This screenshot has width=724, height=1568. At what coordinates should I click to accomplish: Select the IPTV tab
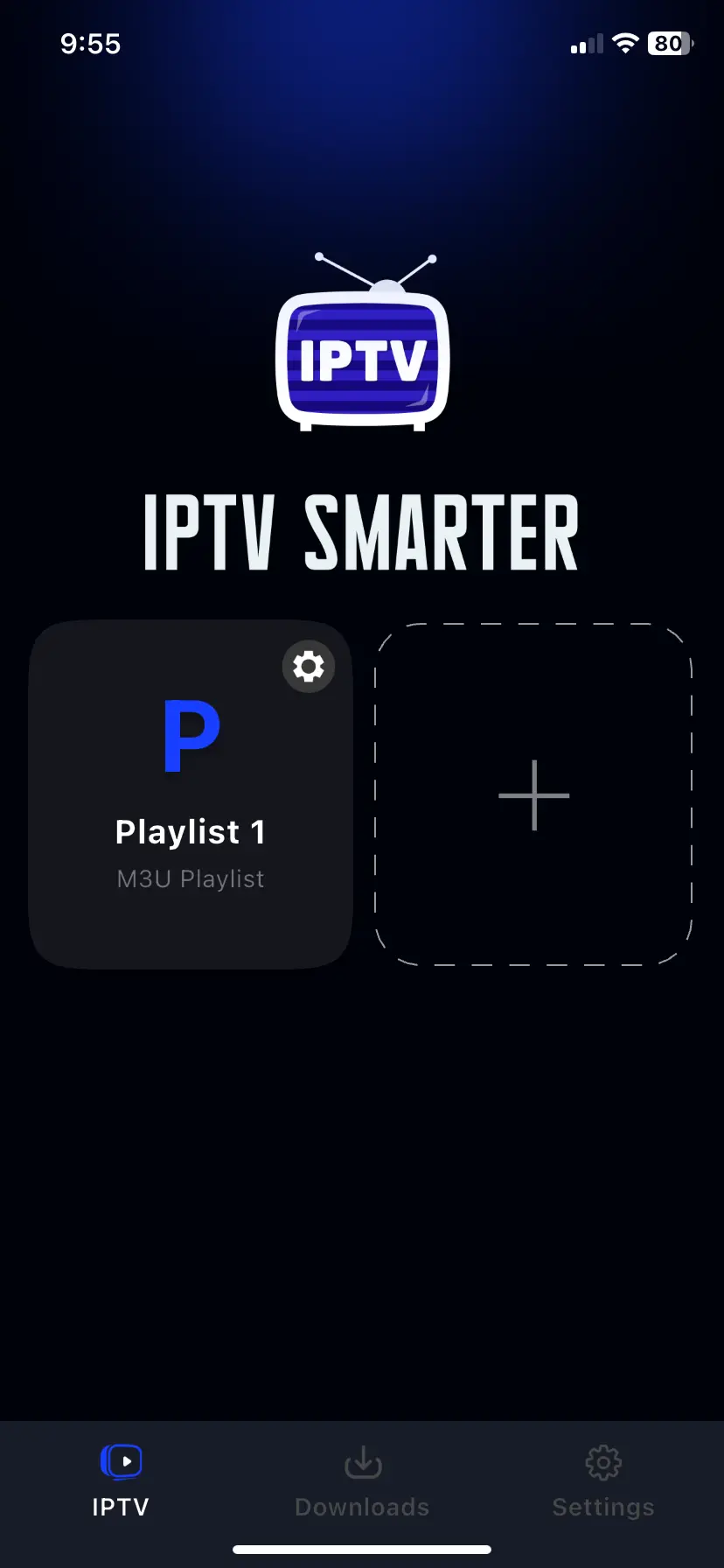[121, 1482]
